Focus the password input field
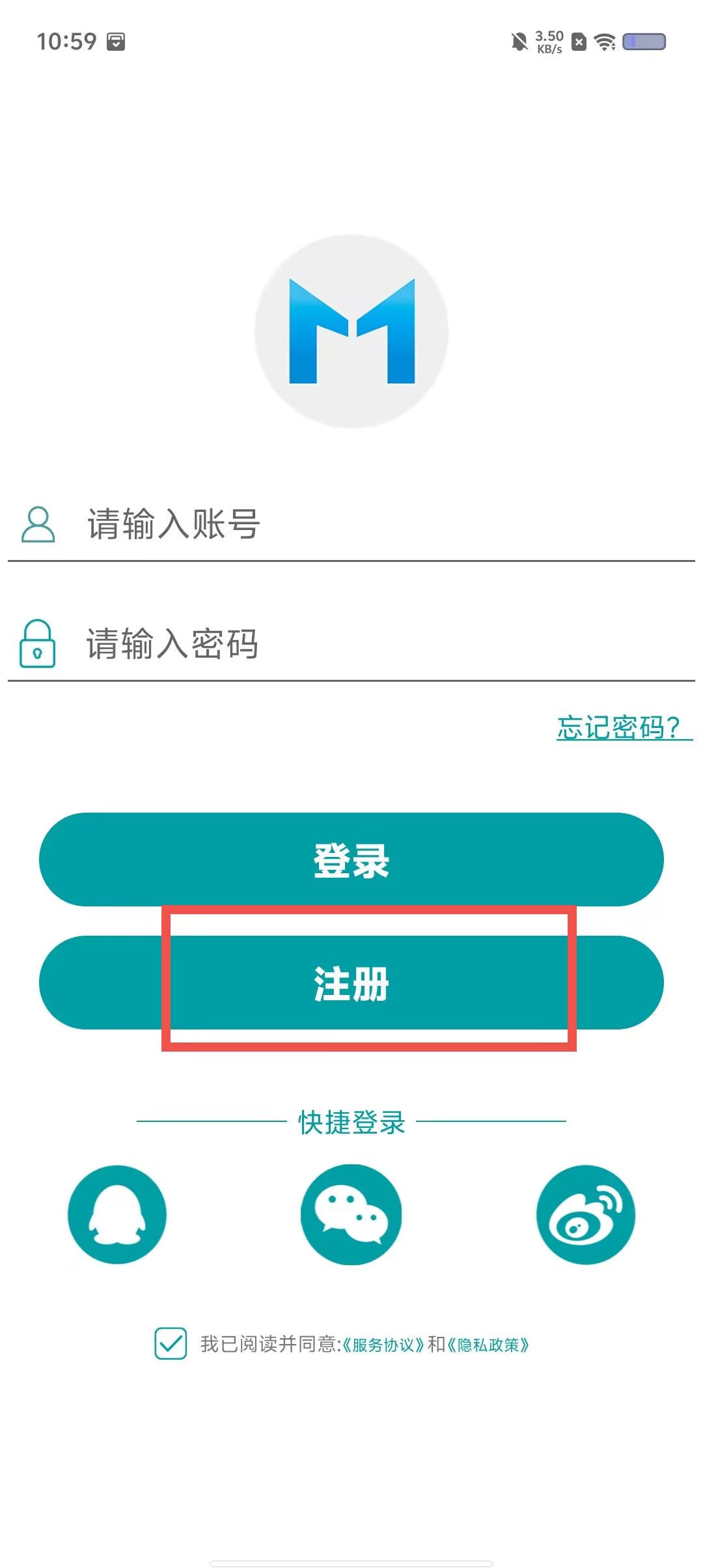The image size is (703, 1568). 351,644
